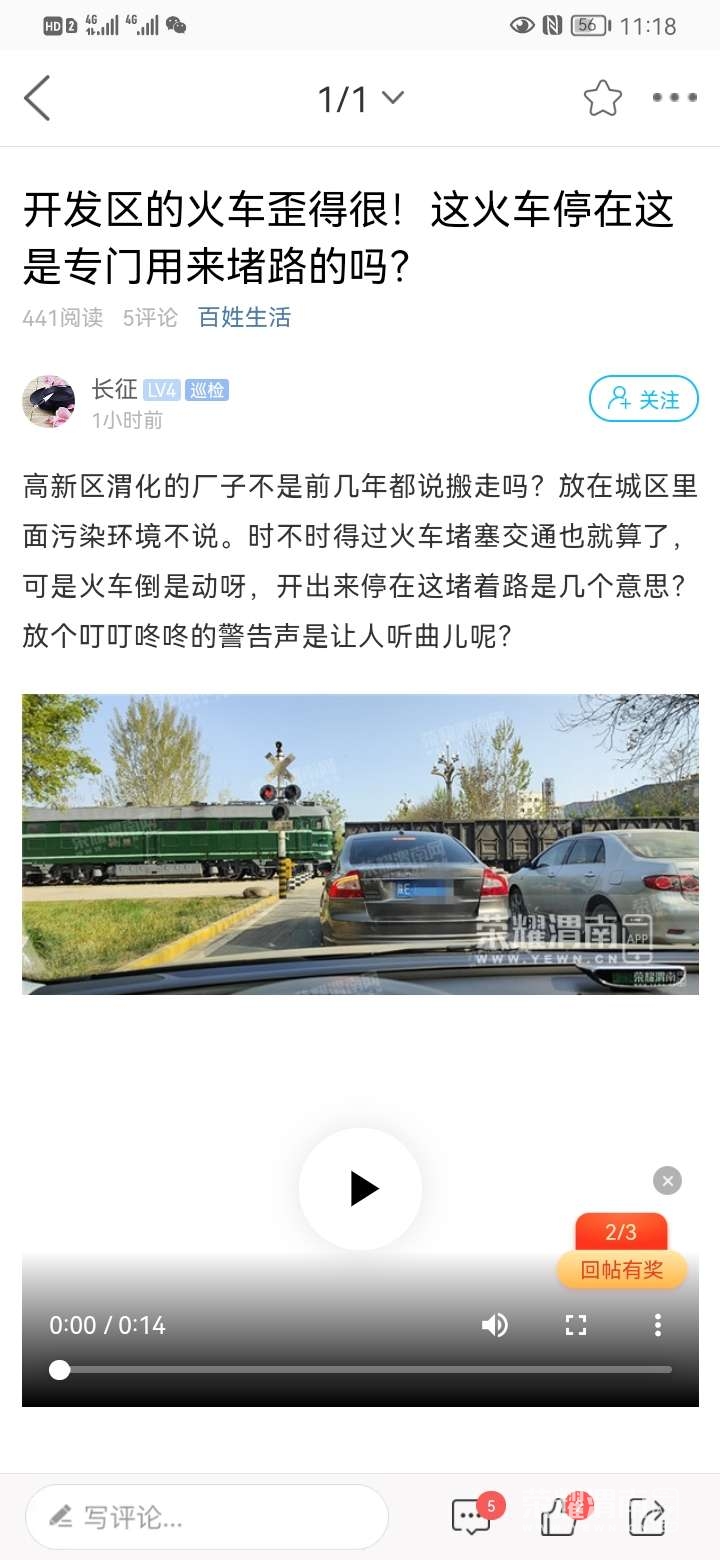This screenshot has height=1560, width=720.
Task: Open video options three-dot menu
Action: click(x=657, y=1325)
